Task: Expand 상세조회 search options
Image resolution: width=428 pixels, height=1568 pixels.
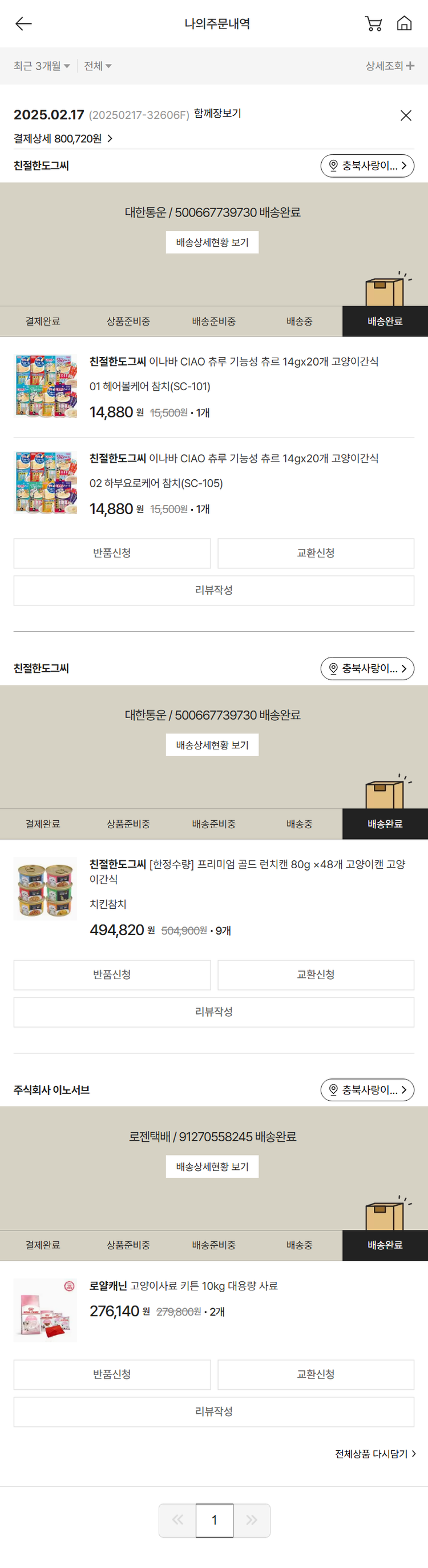Action: pyautogui.click(x=390, y=66)
